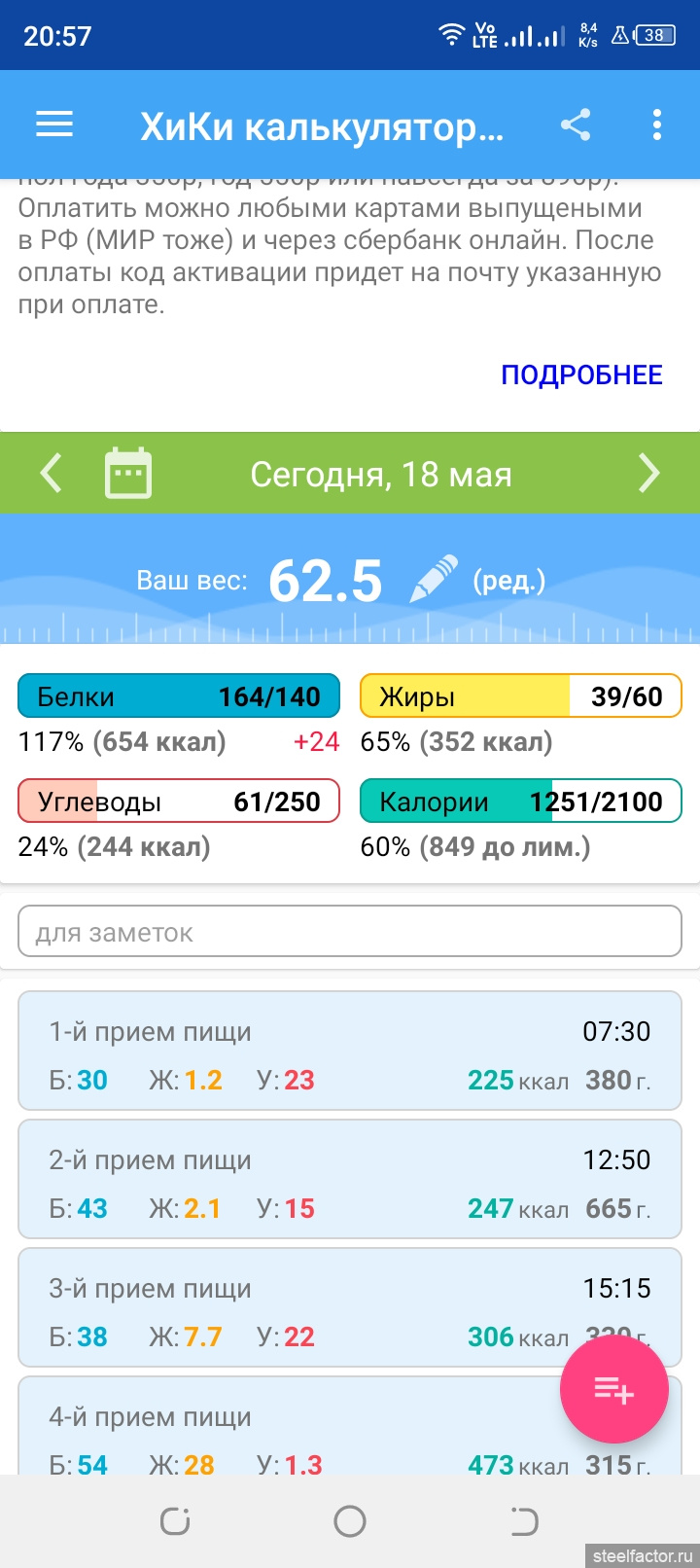This screenshot has height=1568, width=700.
Task: Open the calendar date picker
Action: coord(128,474)
